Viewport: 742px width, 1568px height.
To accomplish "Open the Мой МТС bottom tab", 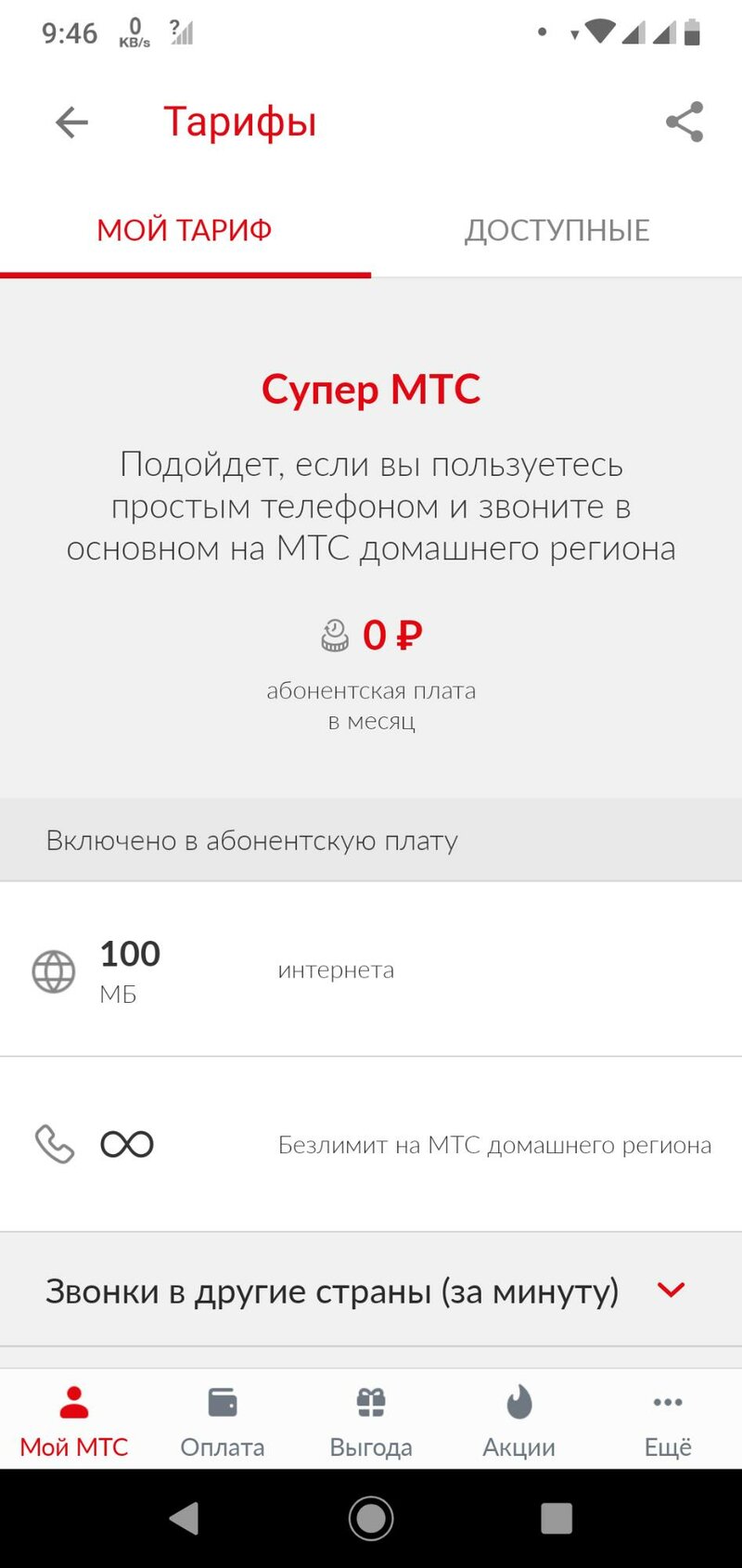I will click(74, 1420).
